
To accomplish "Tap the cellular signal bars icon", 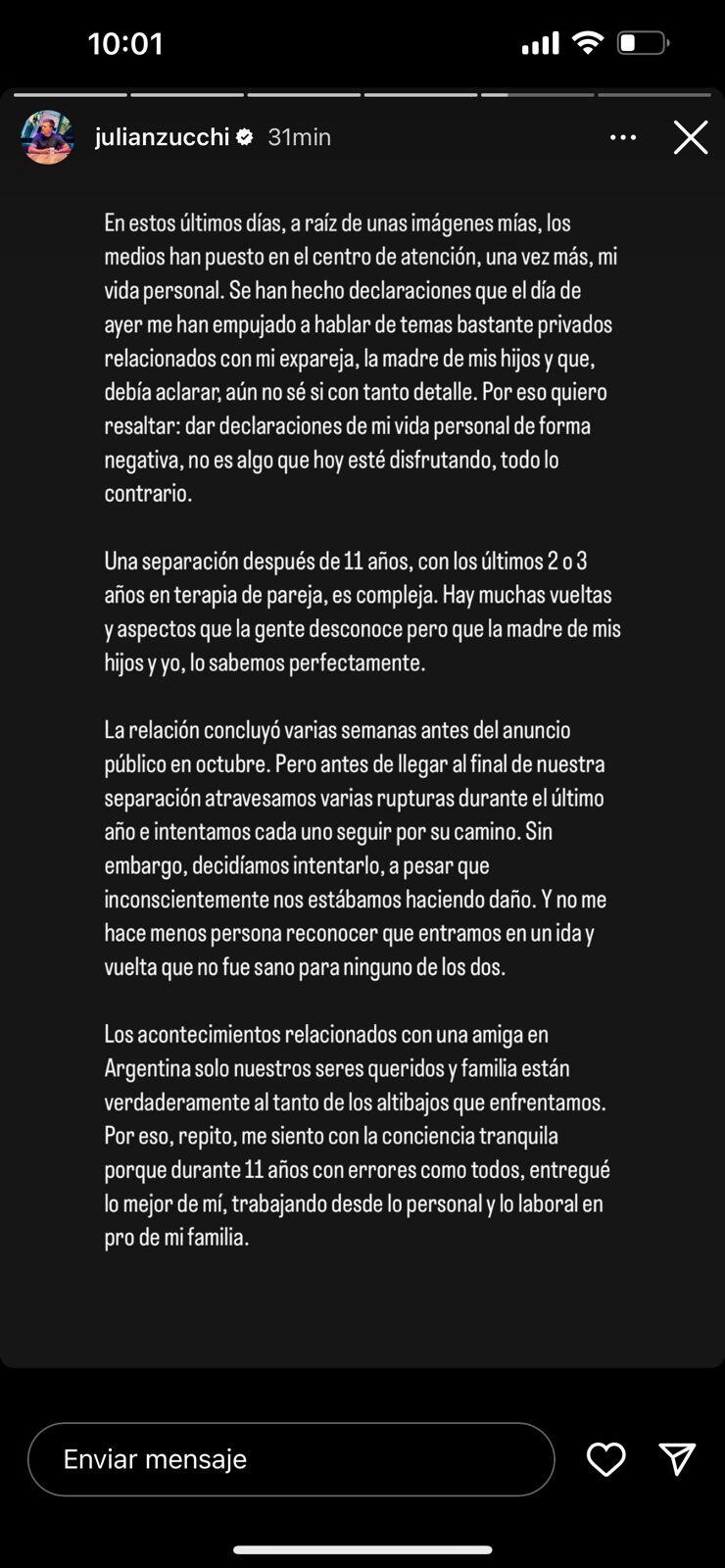I will point(541,43).
